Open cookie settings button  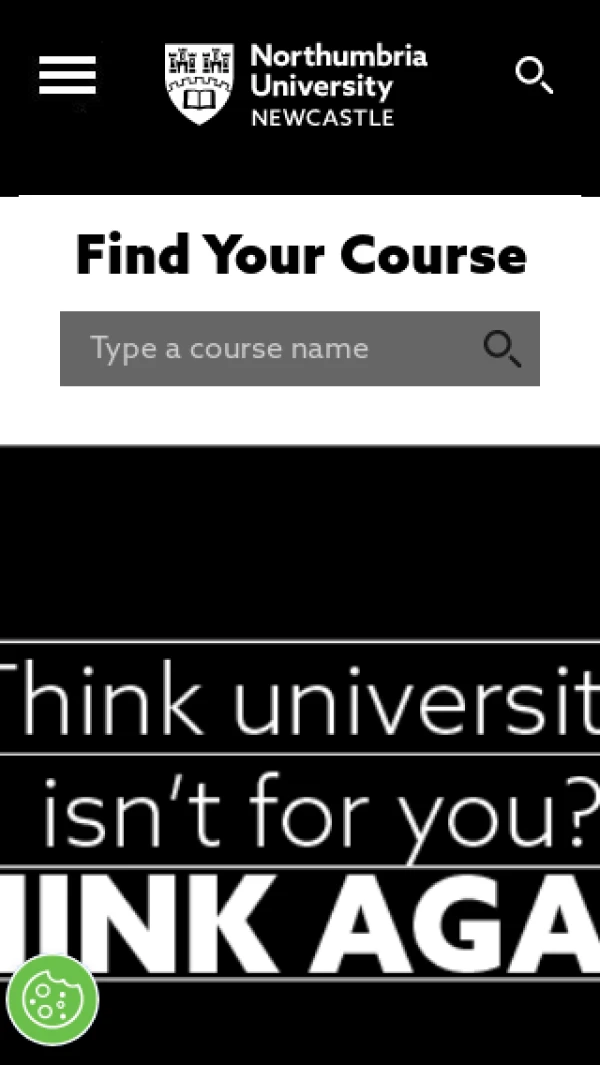pyautogui.click(x=52, y=999)
